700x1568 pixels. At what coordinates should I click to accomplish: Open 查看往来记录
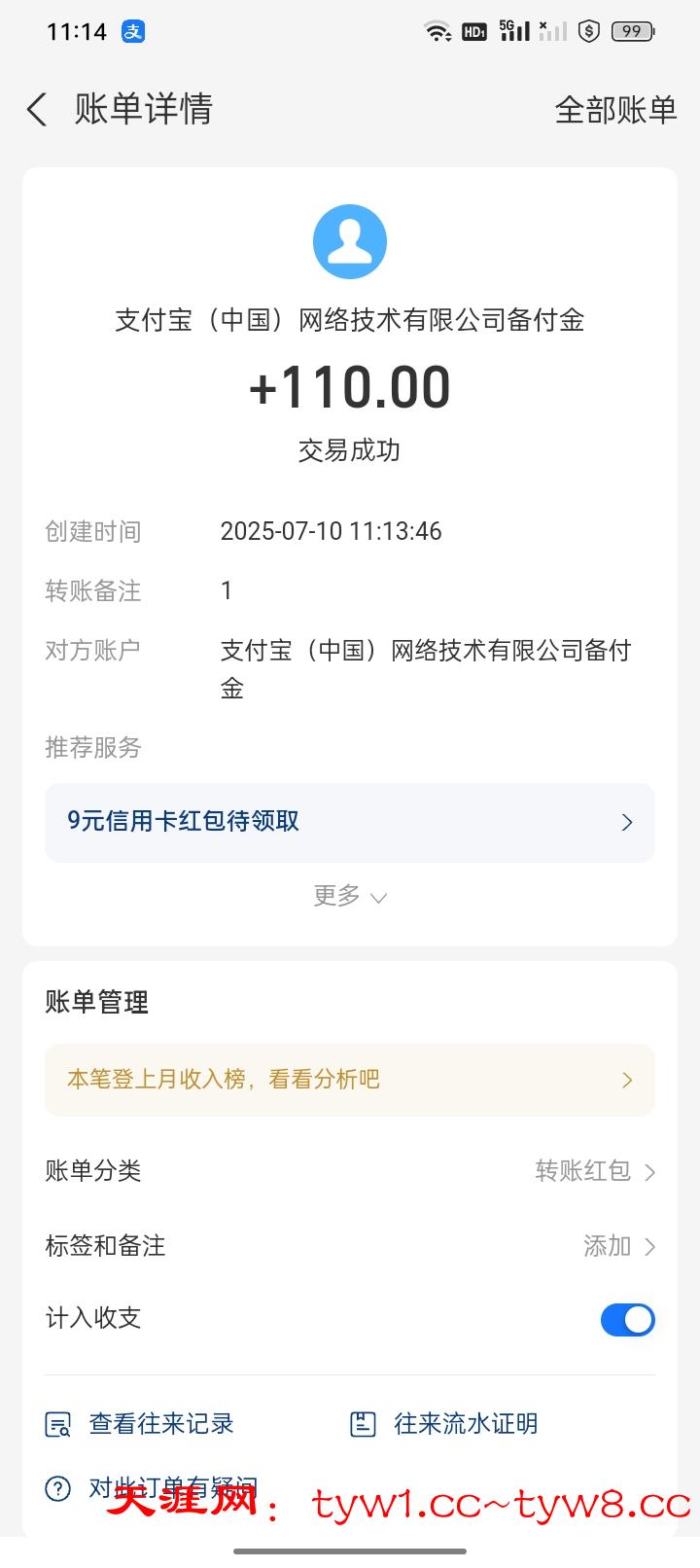[142, 1424]
